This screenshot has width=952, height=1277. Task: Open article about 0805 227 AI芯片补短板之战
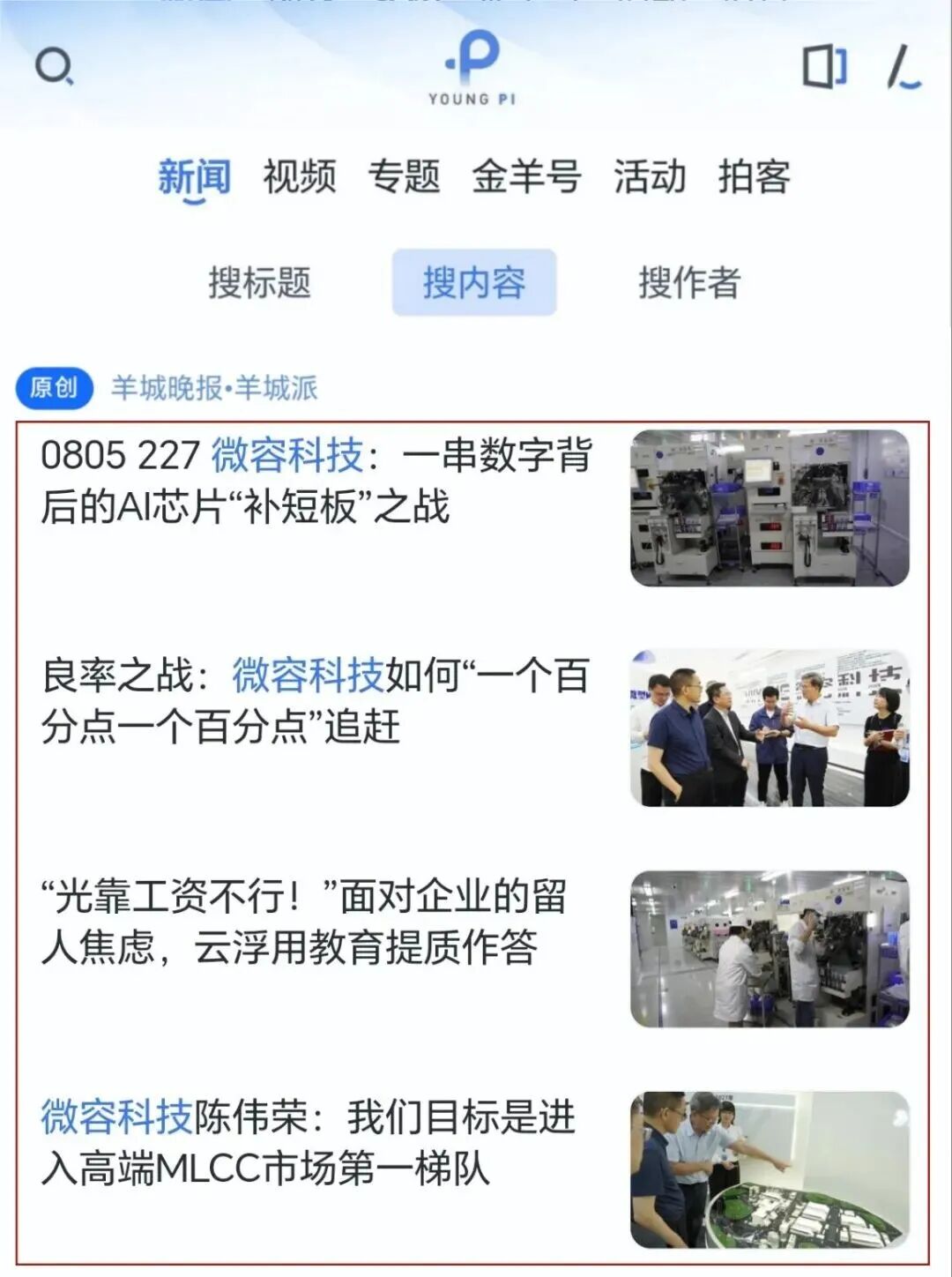[x=317, y=482]
